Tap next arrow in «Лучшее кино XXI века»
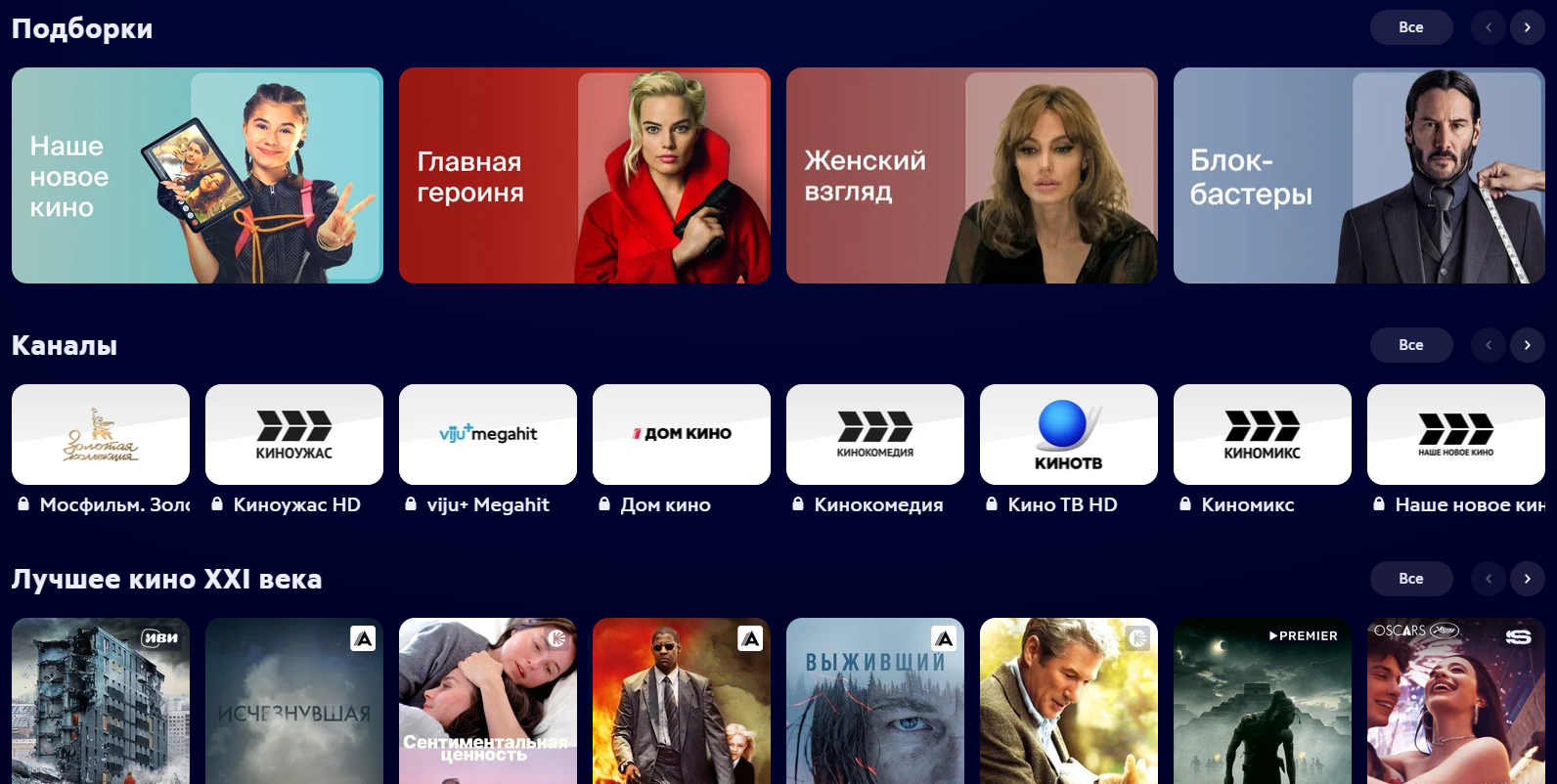This screenshot has height=784, width=1557. 1528,579
